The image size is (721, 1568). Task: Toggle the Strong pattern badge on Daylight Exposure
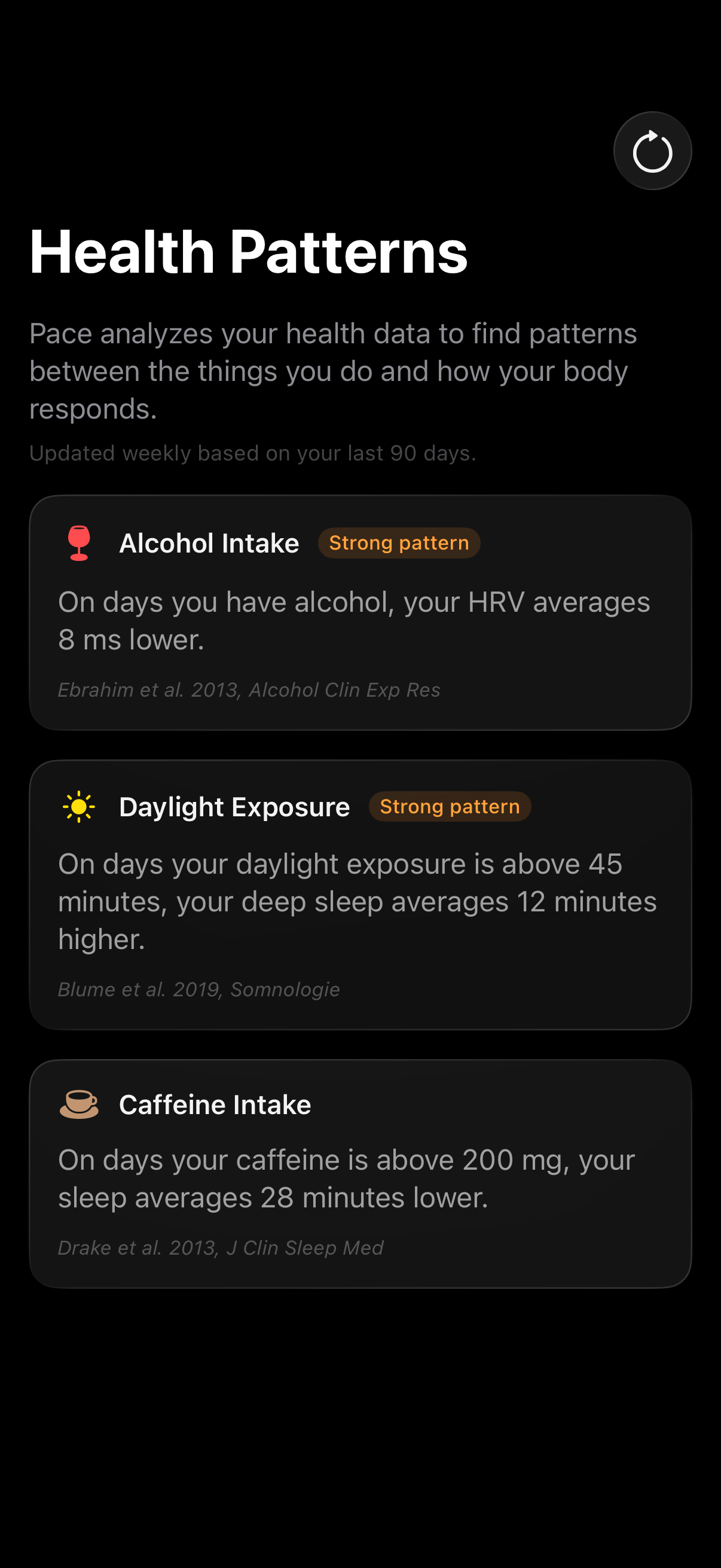tap(450, 806)
